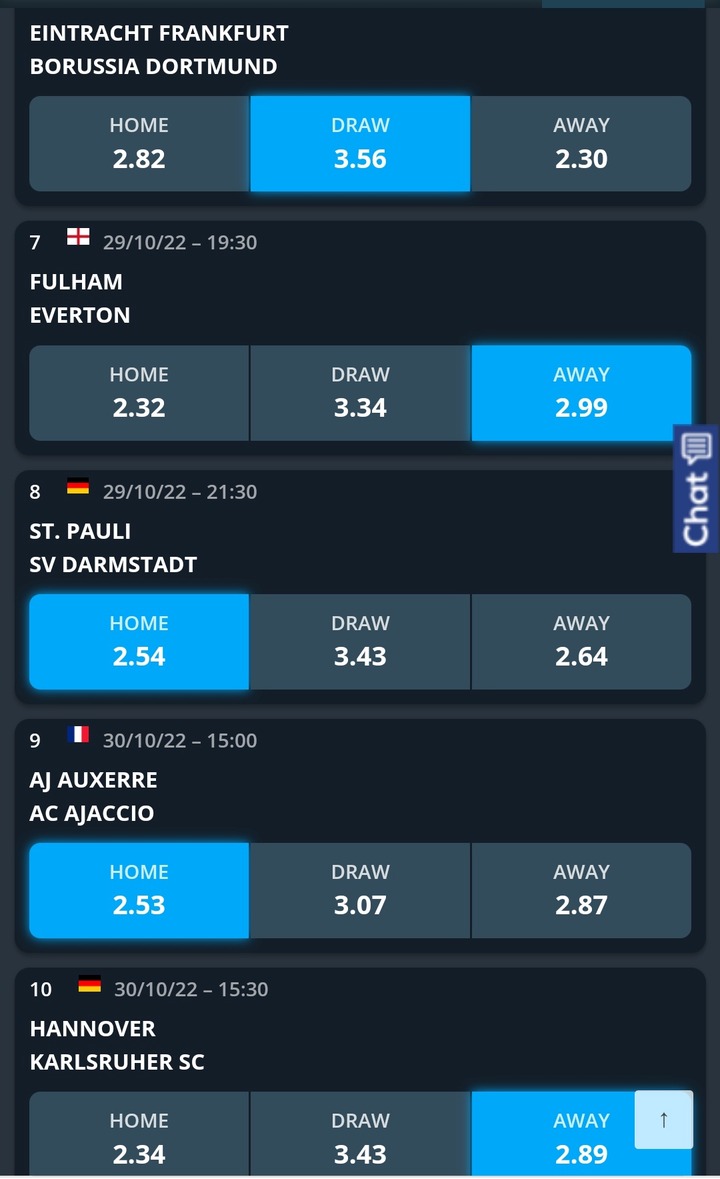
Task: Choose HOME 2.32 for Fulham vs Everton
Action: (139, 392)
